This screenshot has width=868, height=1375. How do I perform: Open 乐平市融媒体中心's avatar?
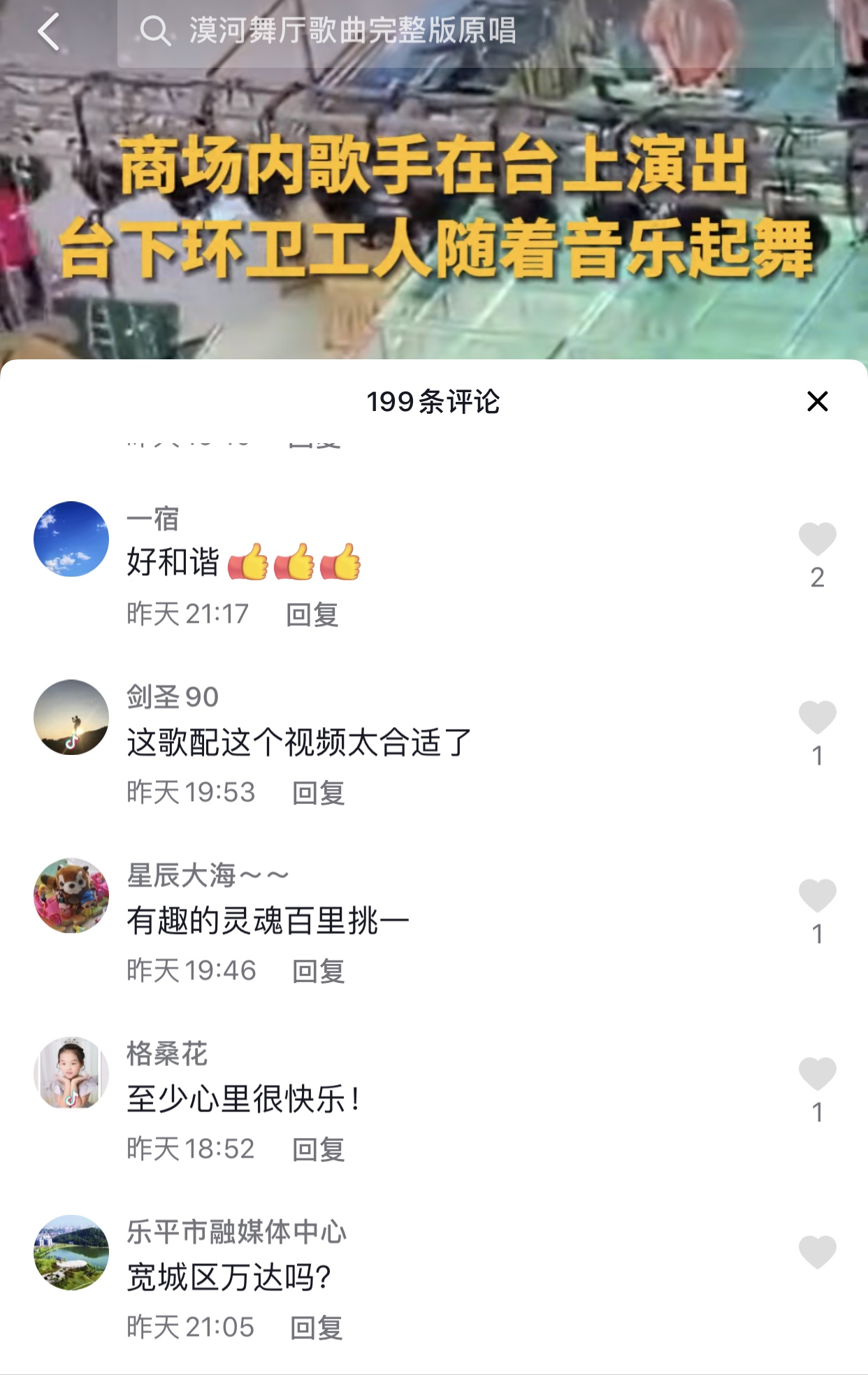click(71, 1252)
